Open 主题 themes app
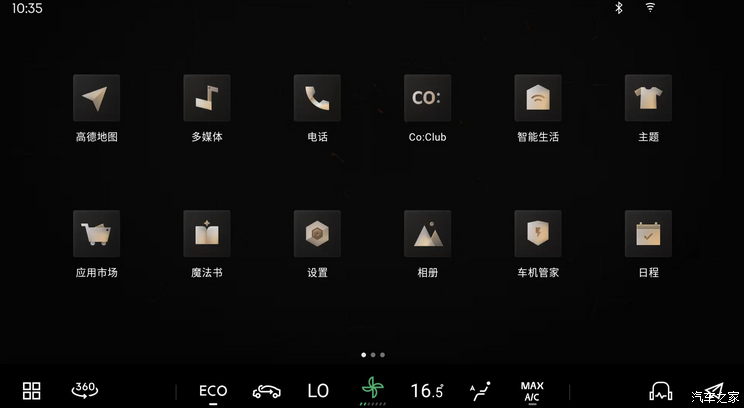This screenshot has height=408, width=744. tap(648, 98)
